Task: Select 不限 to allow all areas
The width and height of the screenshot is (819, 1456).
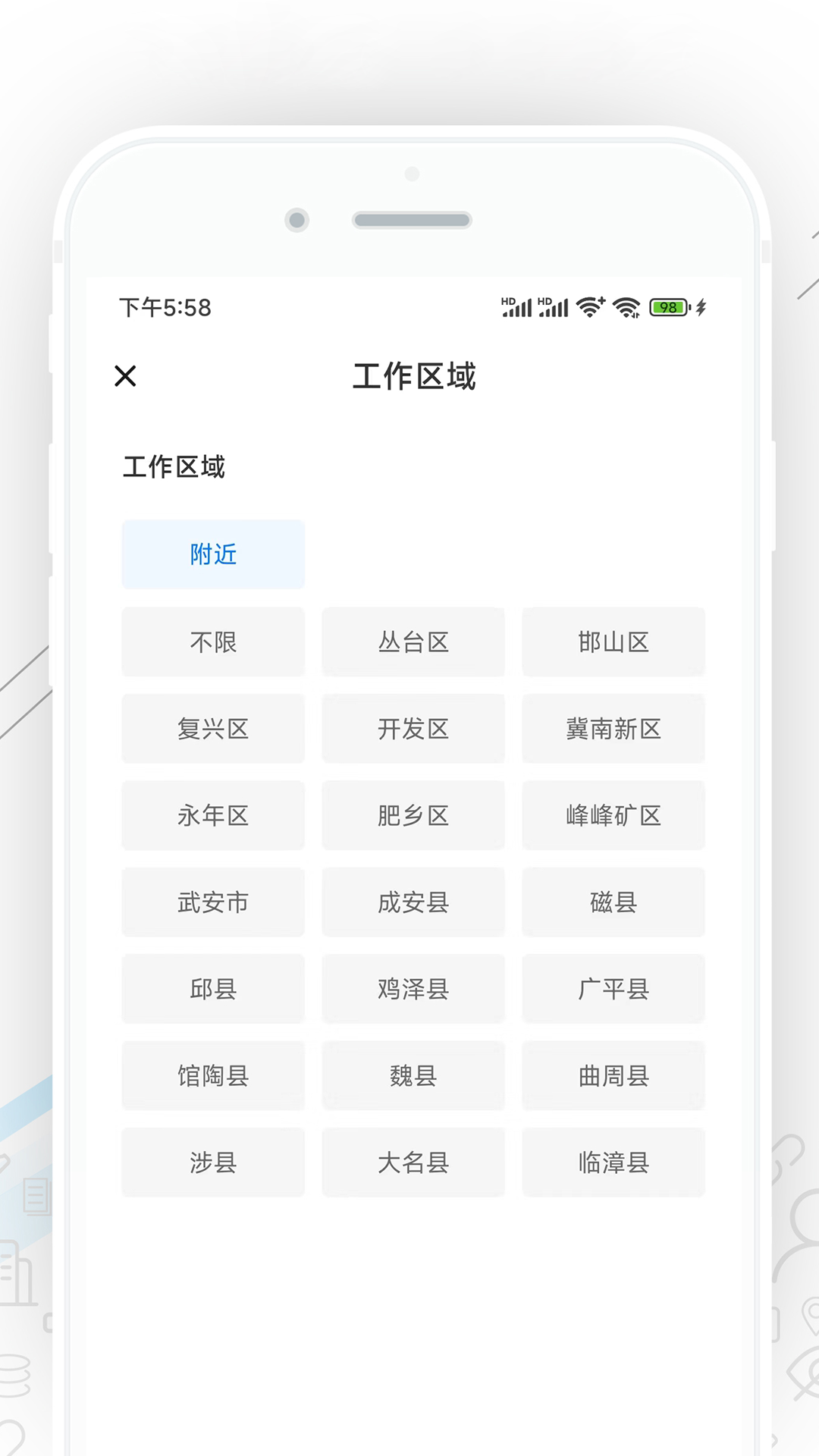Action: coord(213,642)
